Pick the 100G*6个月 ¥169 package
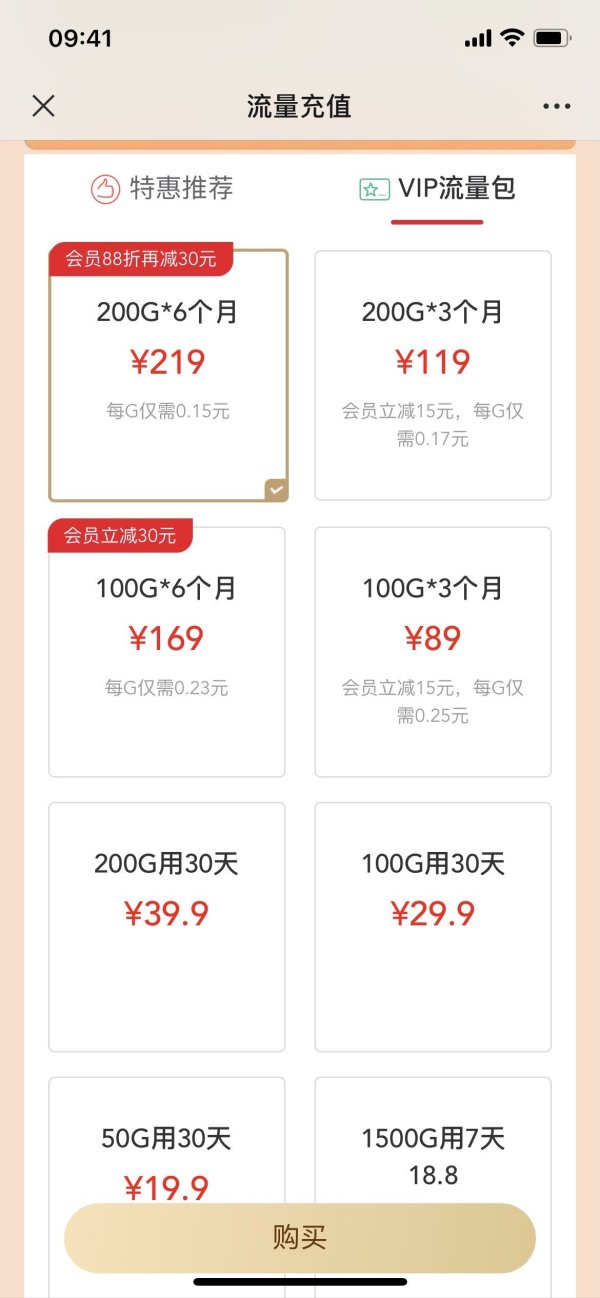This screenshot has height=1298, width=600. [x=167, y=652]
